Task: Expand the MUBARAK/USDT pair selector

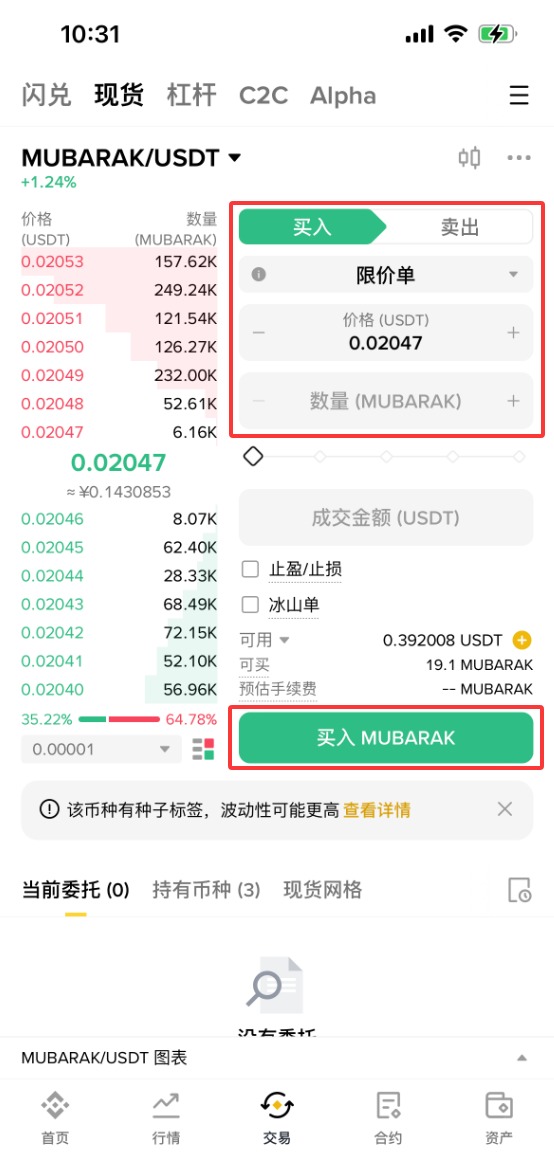Action: (131, 158)
